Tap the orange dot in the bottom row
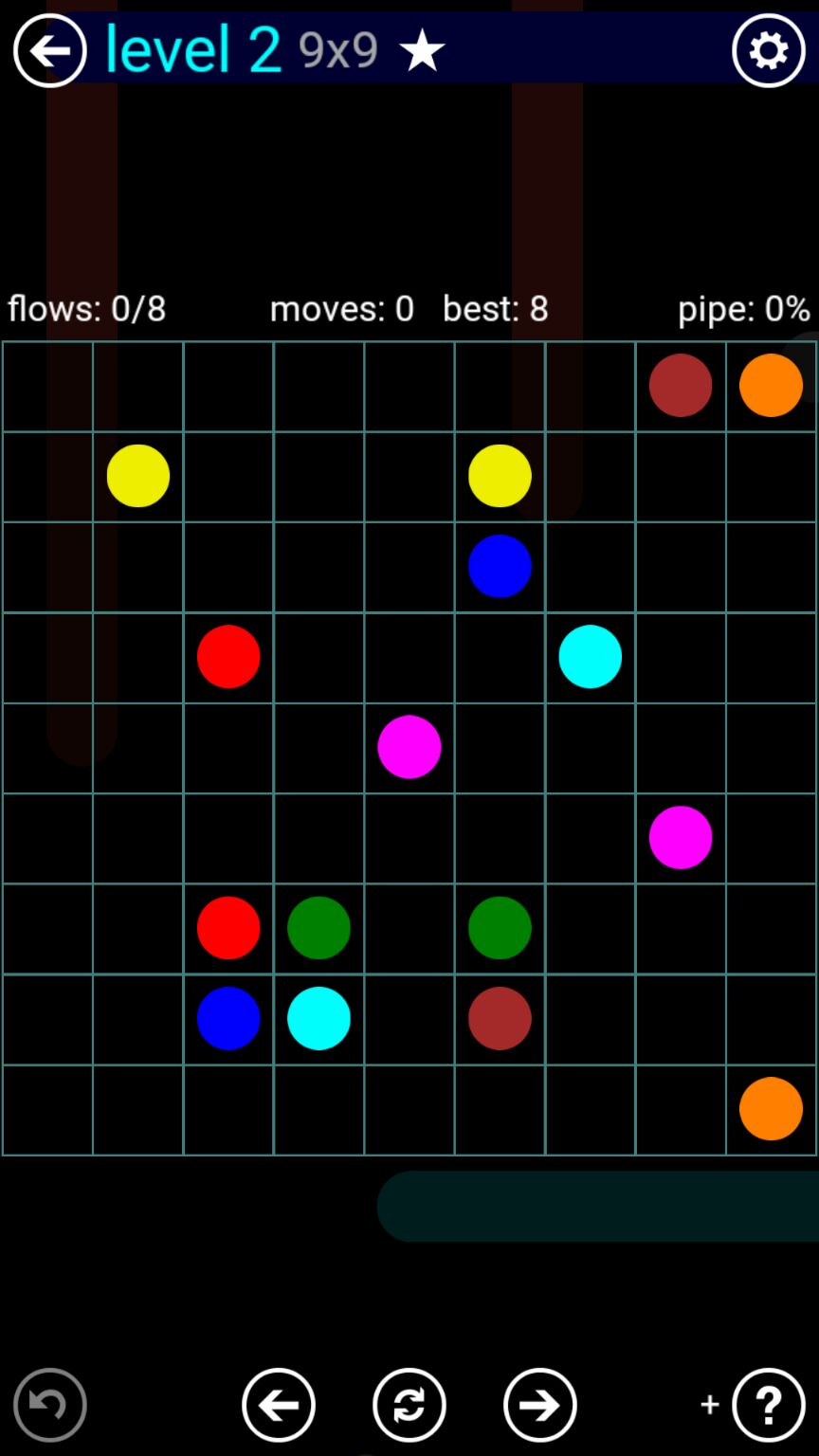Screen dimensions: 819x1456 pos(771,1108)
